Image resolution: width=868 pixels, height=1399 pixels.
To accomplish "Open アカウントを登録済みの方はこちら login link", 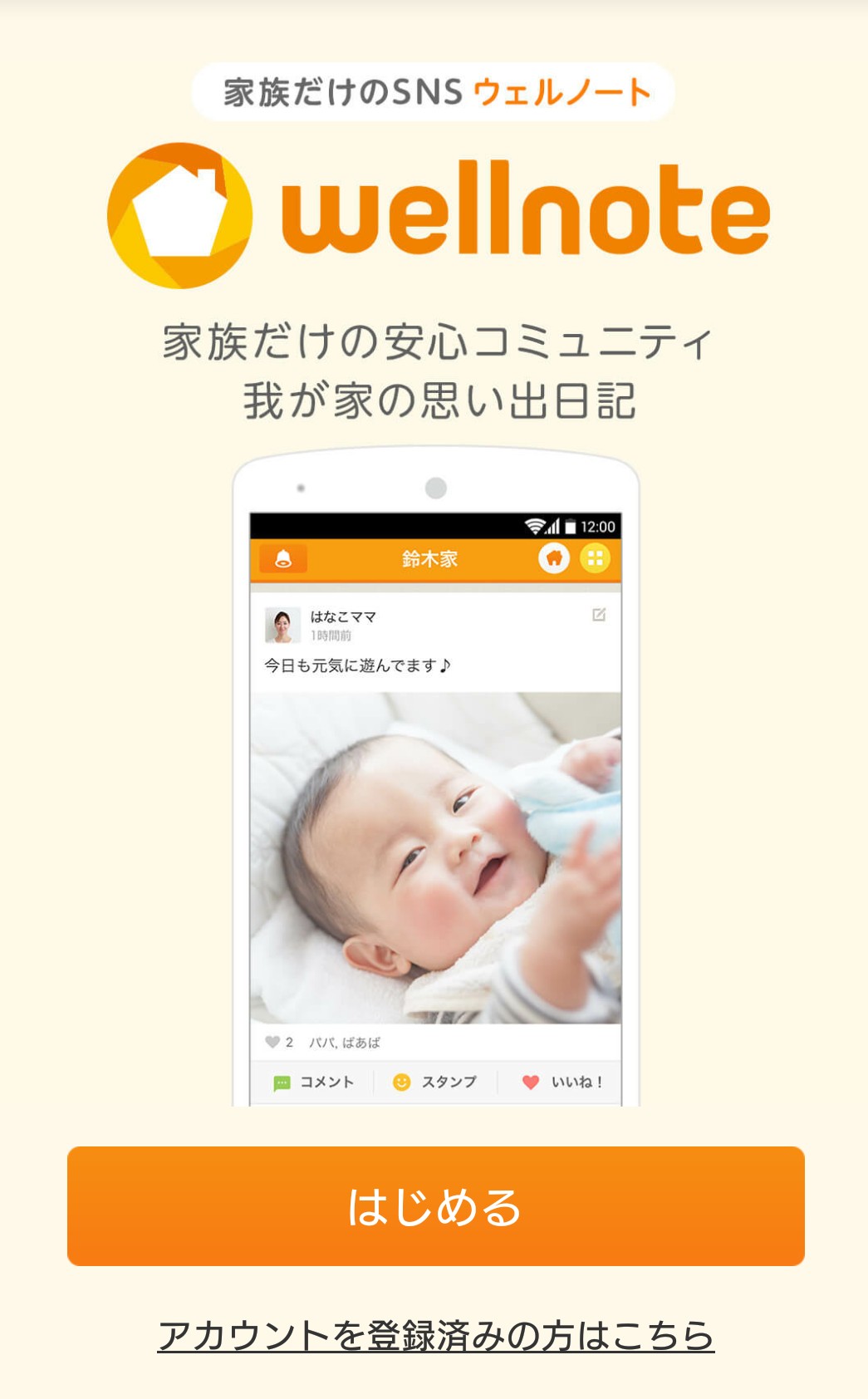I will click(x=435, y=1335).
